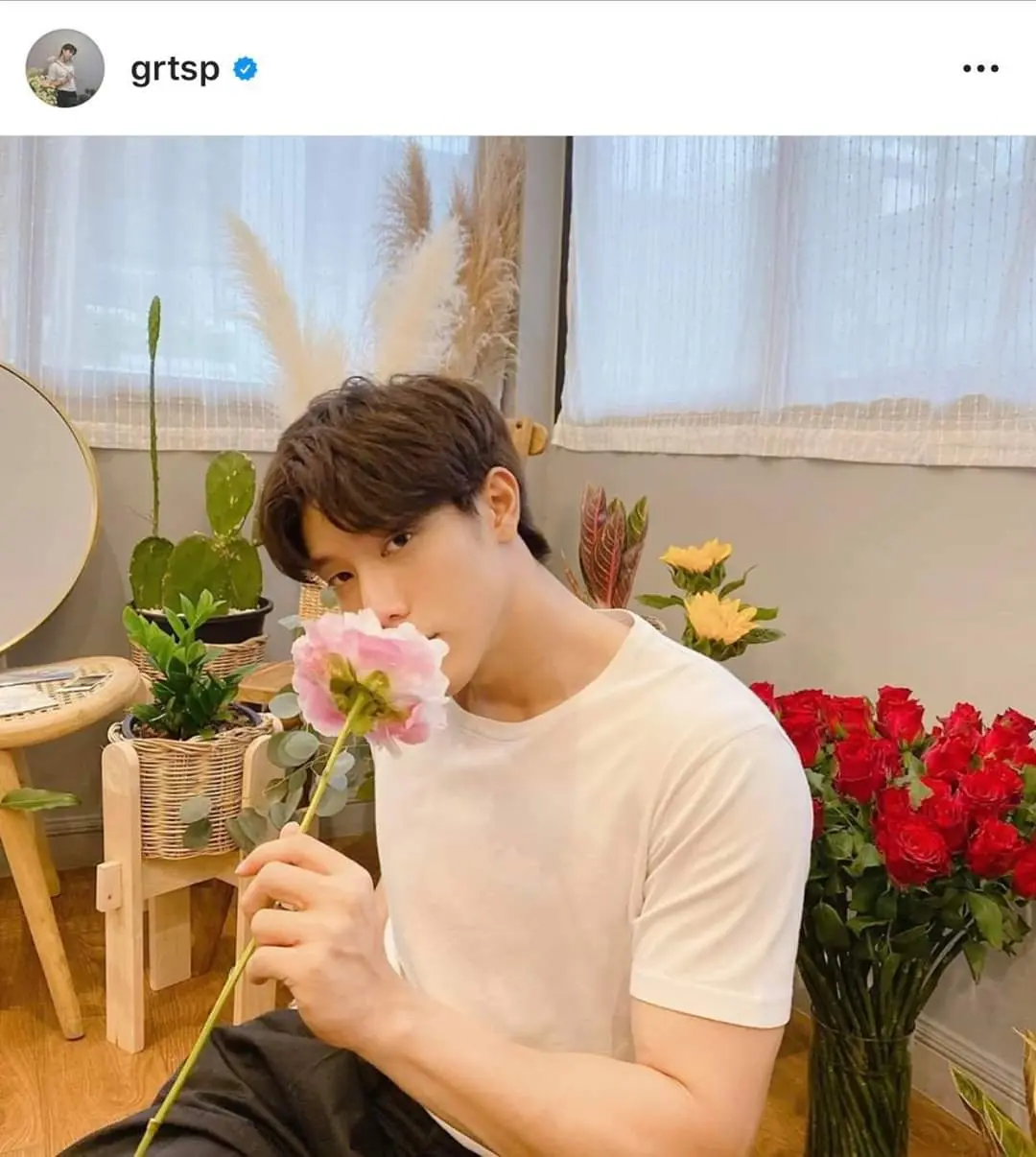Screen dimensions: 1036x1157
Task: Open grtsp's profile picture
Action: [64, 68]
